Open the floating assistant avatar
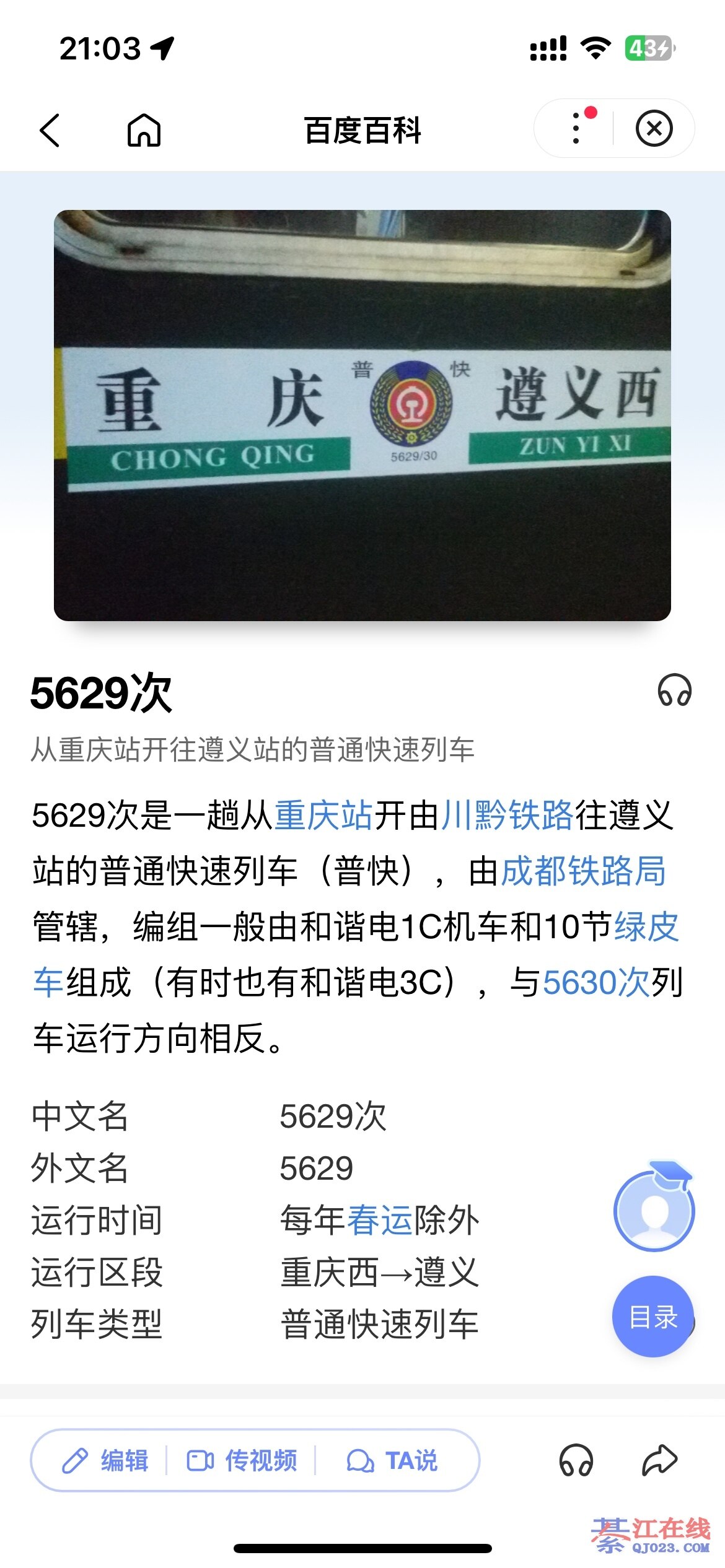 (x=654, y=1211)
